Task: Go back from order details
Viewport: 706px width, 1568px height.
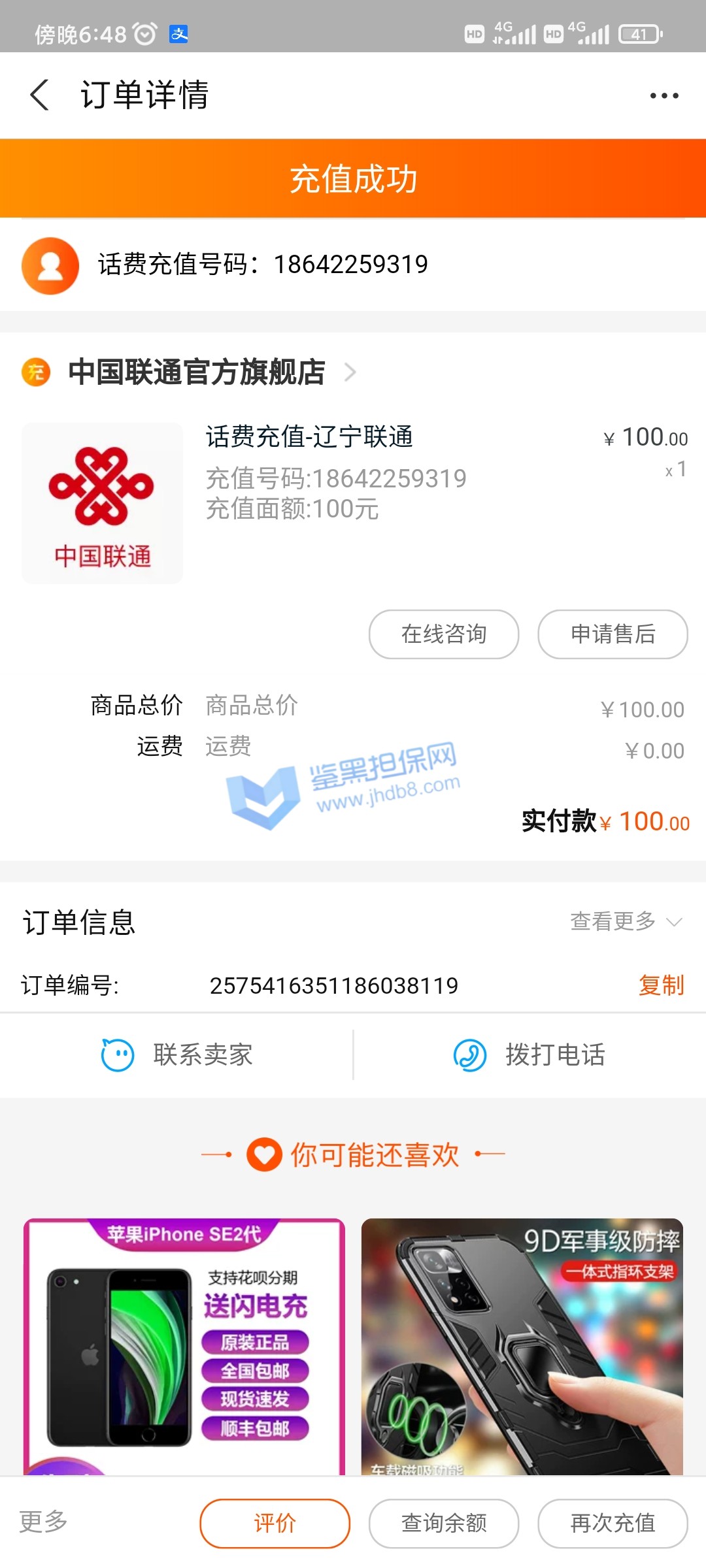Action: coord(40,95)
